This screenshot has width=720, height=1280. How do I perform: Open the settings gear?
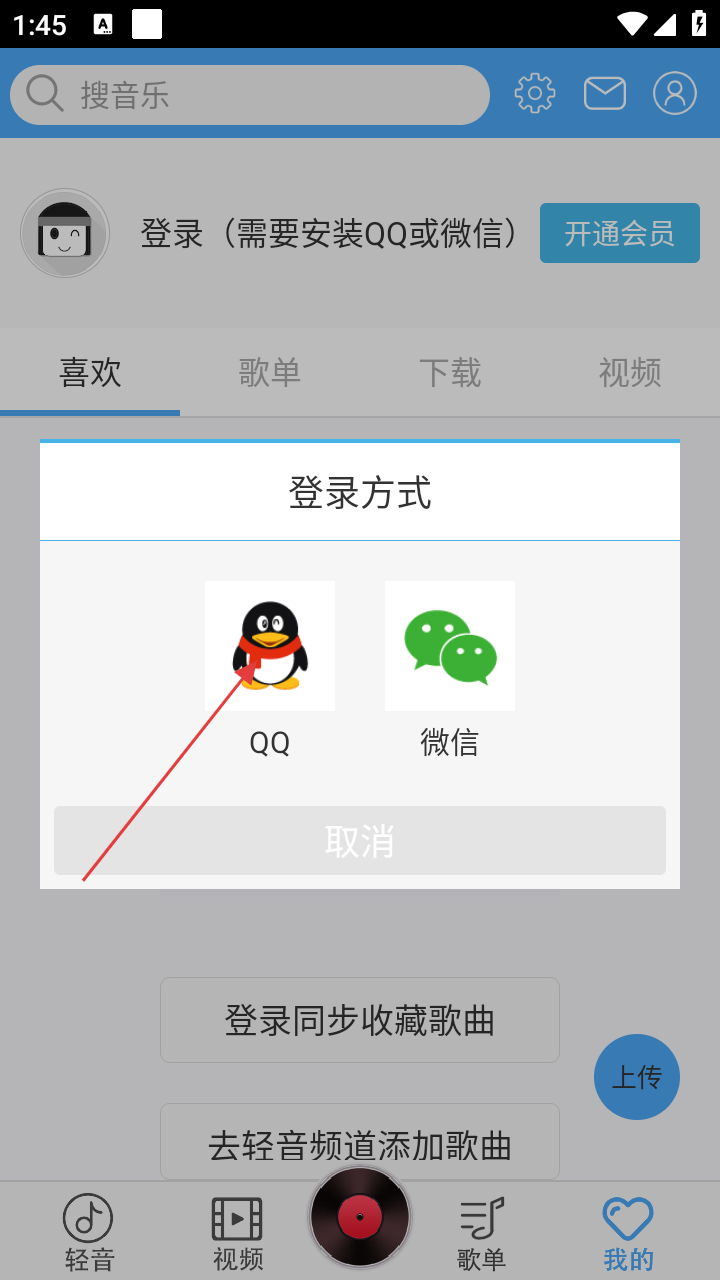click(535, 93)
